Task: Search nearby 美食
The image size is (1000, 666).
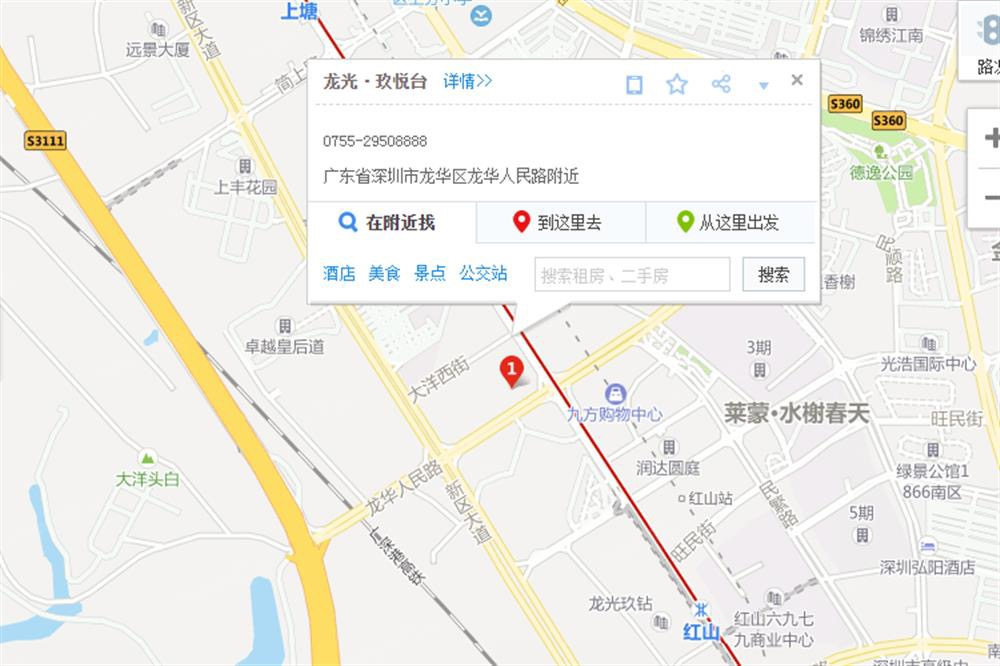Action: click(x=384, y=273)
